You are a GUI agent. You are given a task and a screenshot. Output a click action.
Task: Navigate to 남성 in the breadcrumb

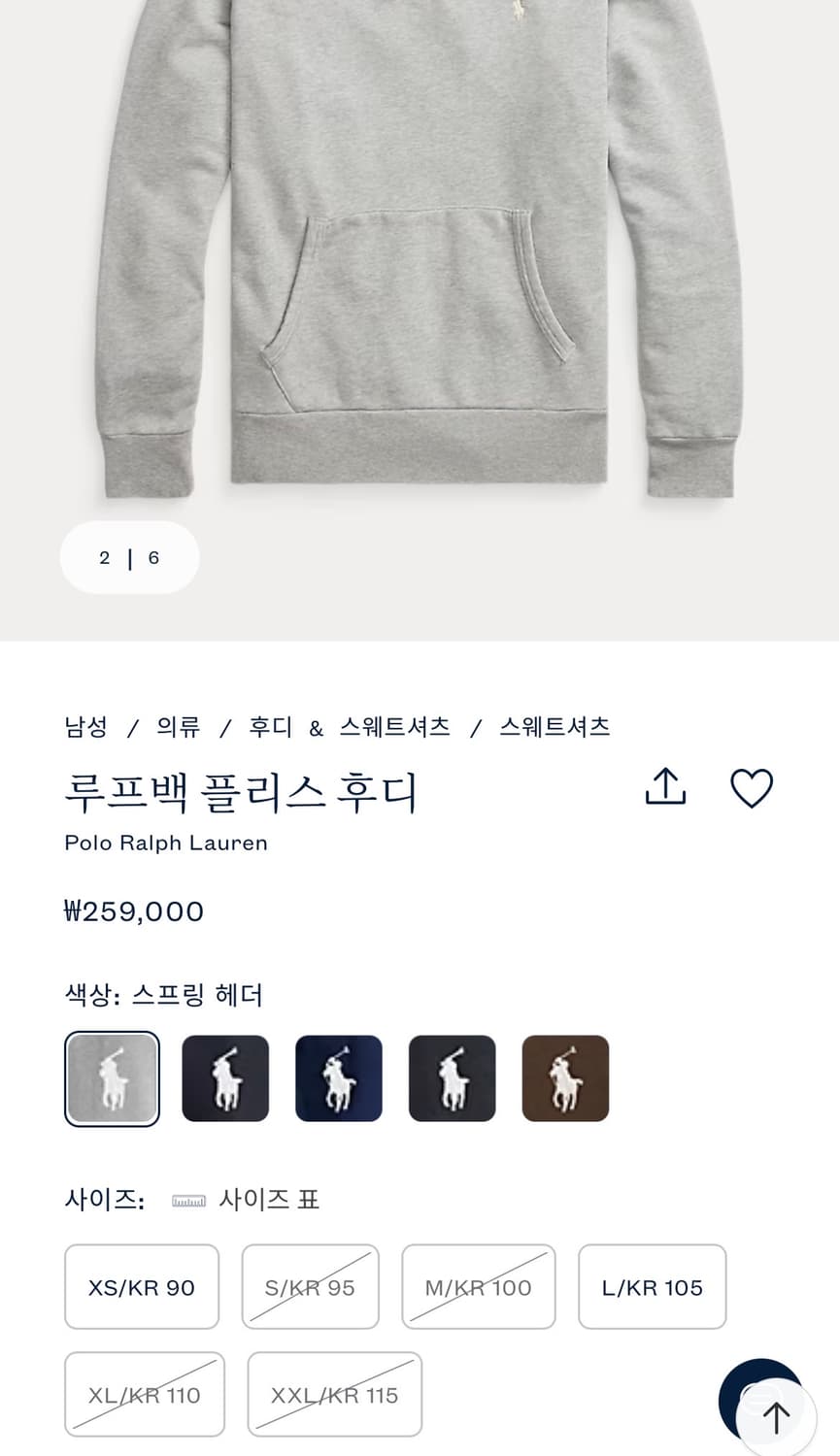click(x=87, y=726)
